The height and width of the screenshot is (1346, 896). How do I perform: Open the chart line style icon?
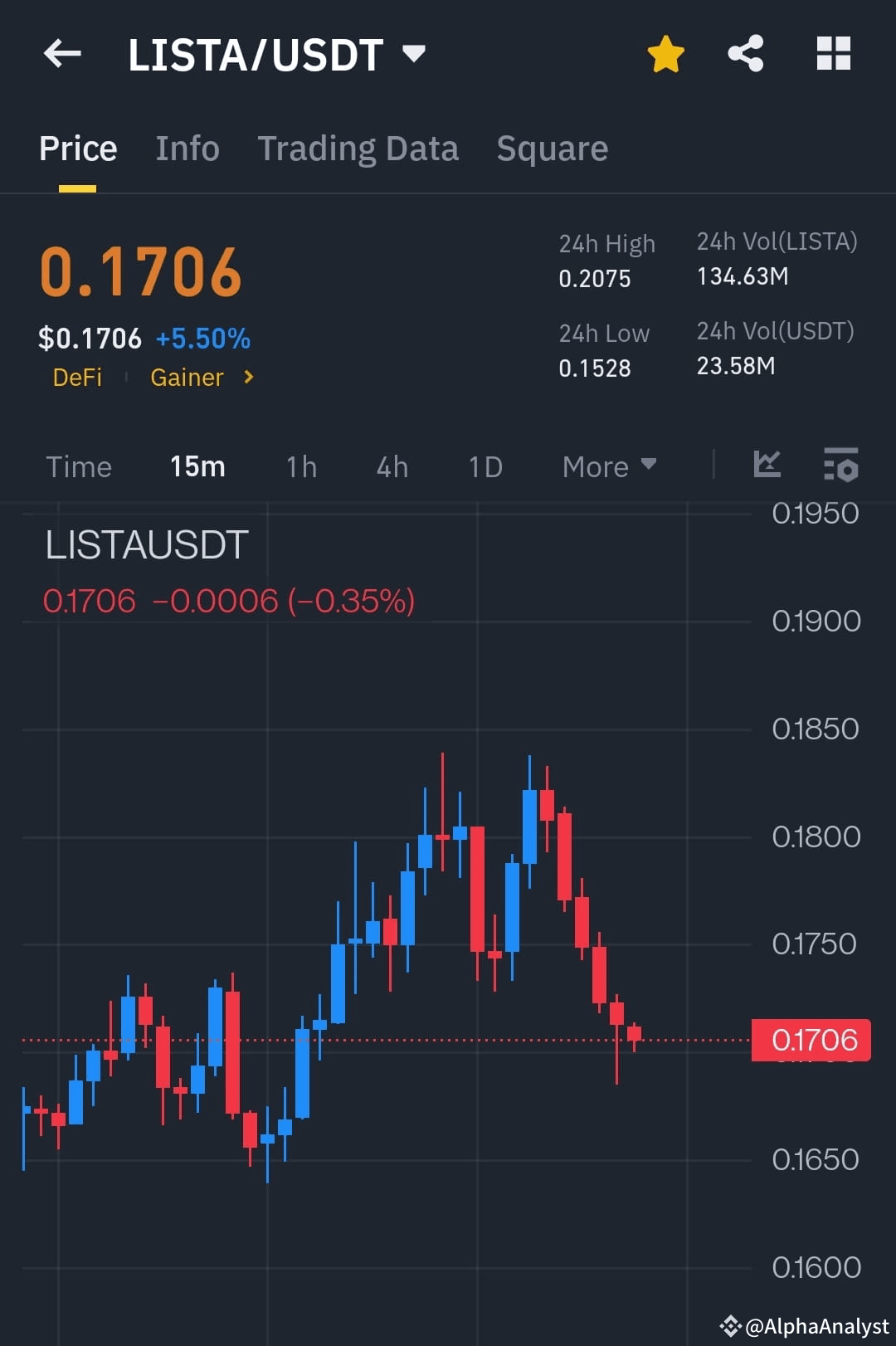767,466
